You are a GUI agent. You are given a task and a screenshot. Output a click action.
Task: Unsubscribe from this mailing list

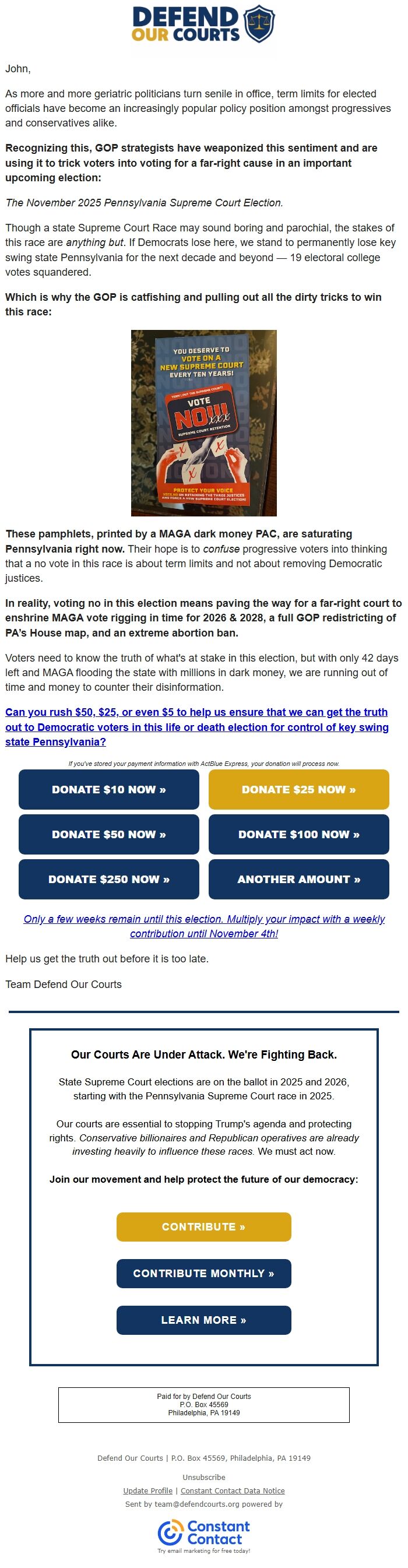point(204,1477)
